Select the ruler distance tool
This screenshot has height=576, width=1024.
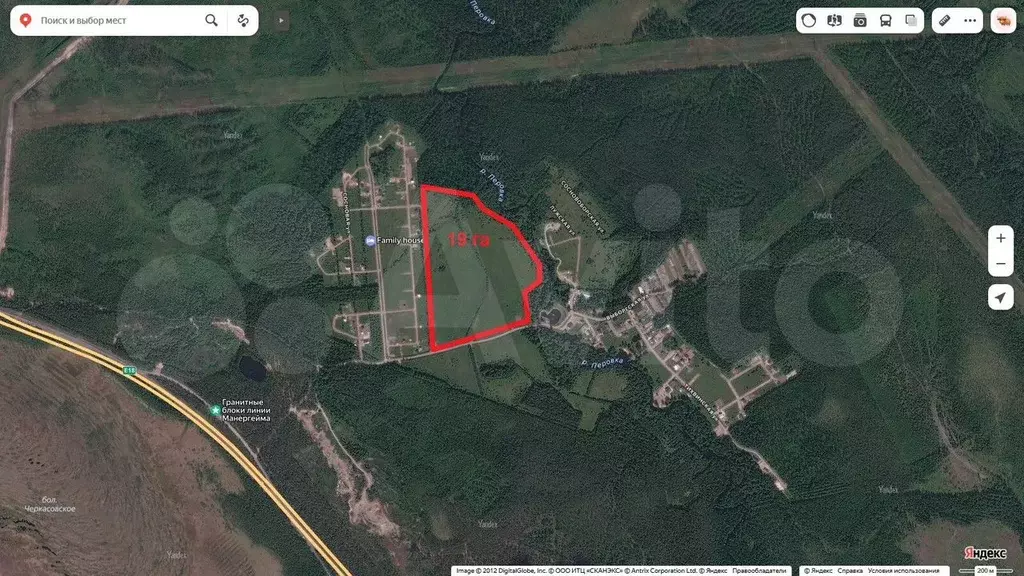945,20
